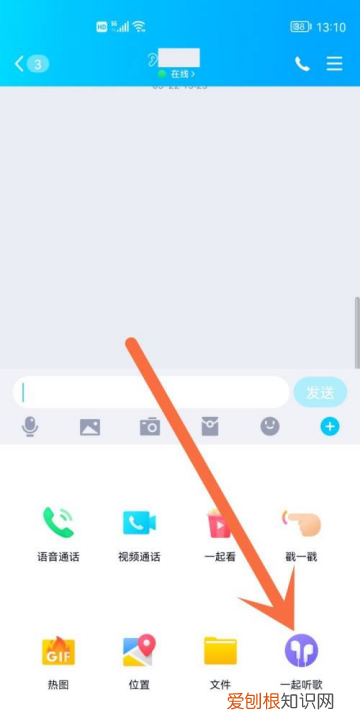This screenshot has width=360, height=720.
Task: Send a file via 文件
Action: 220,662
